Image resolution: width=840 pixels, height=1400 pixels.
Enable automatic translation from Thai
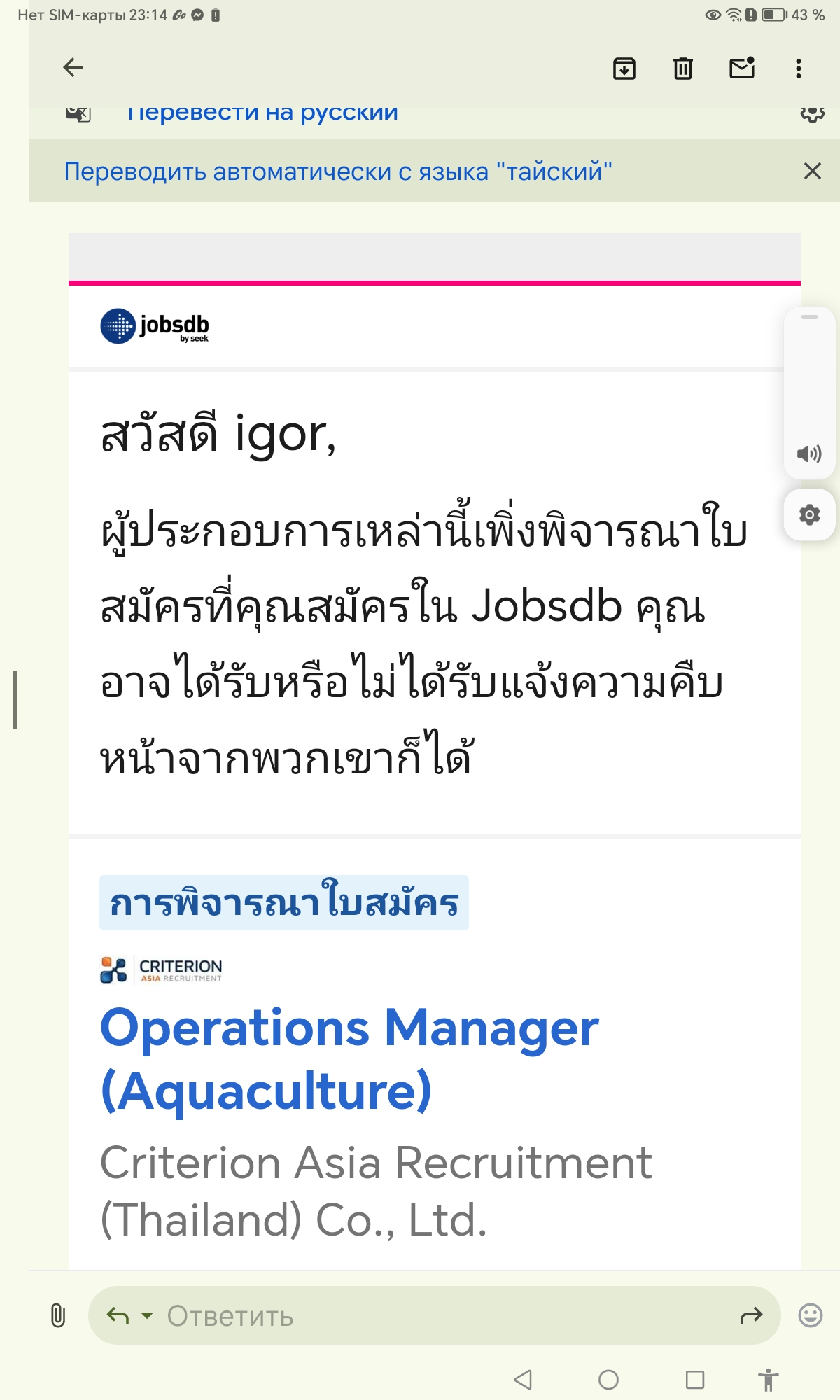pyautogui.click(x=338, y=171)
